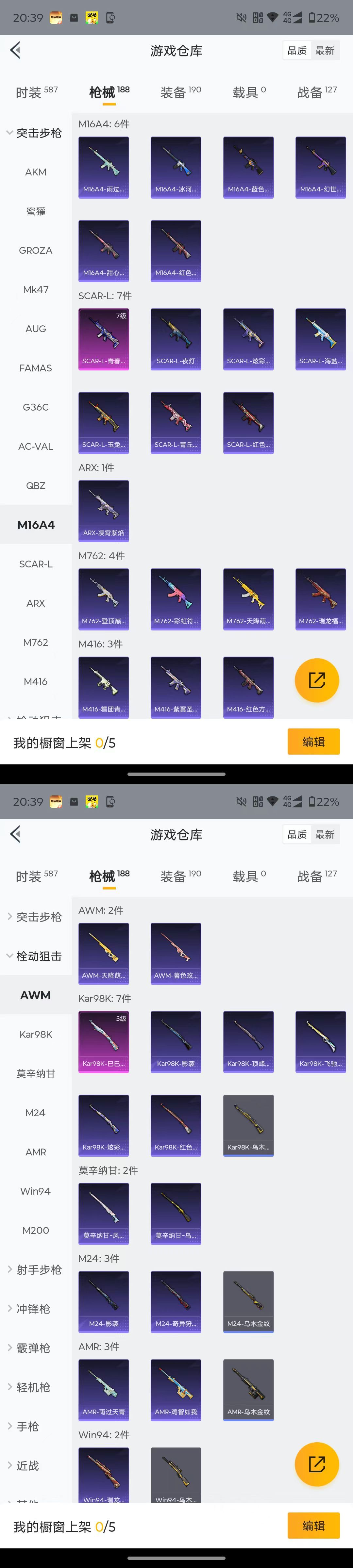Expand the 轻机枪 category
Screen dimensions: 353x1568
point(33,1387)
